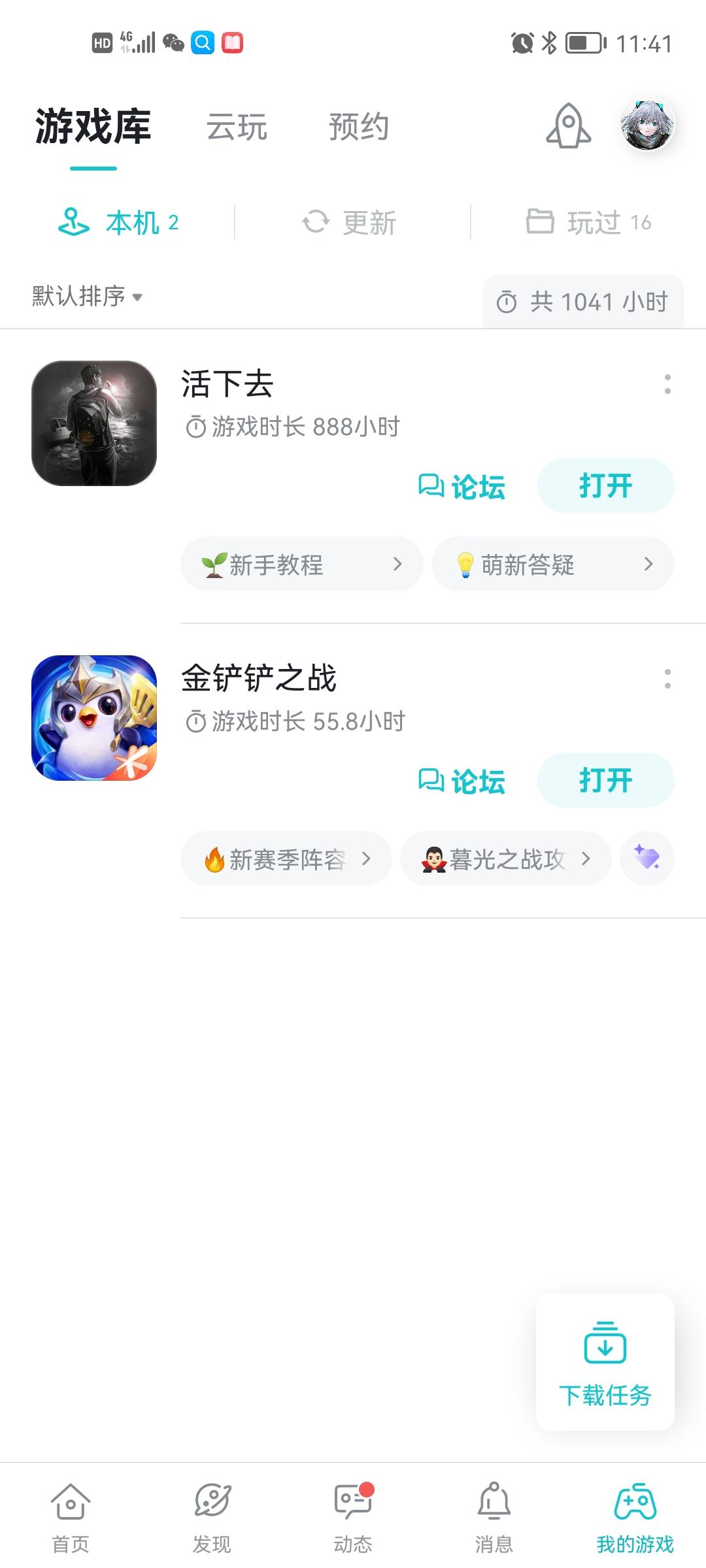Launch 活下去 with 打开 button
Image resolution: width=706 pixels, height=1568 pixels.
point(605,485)
